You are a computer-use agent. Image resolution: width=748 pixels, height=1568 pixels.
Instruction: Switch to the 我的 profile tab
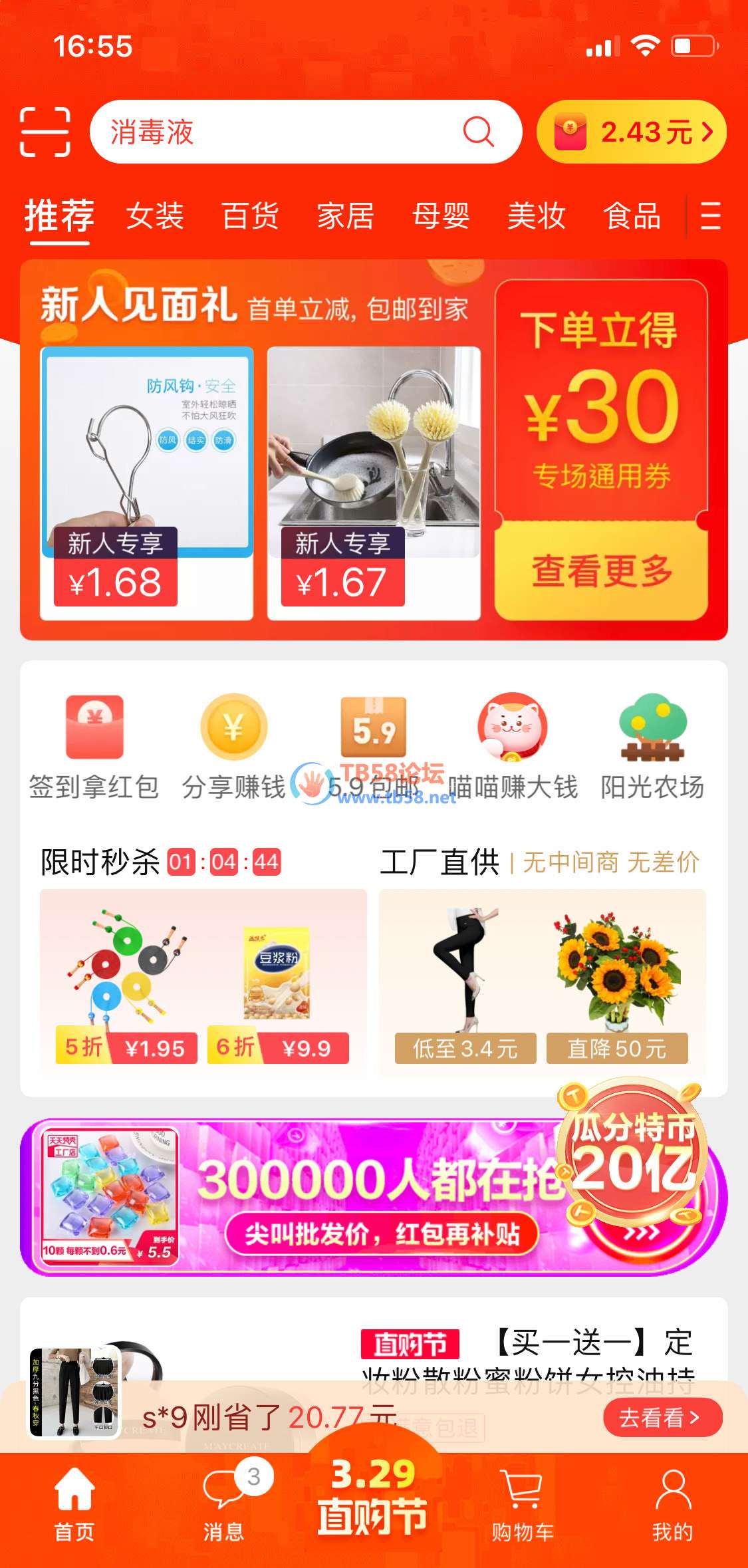(672, 1505)
